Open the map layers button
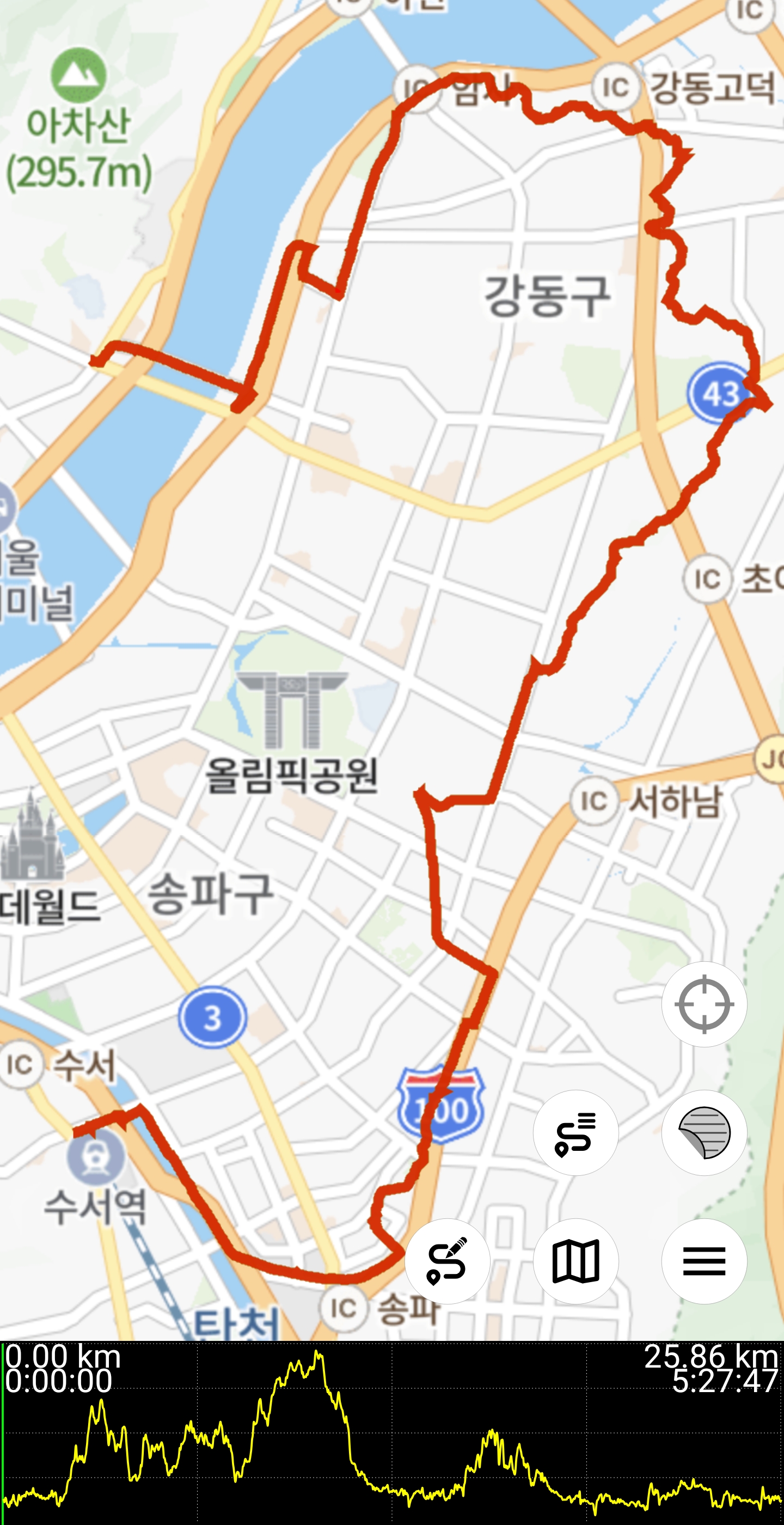This screenshot has width=784, height=1525. tap(704, 1133)
